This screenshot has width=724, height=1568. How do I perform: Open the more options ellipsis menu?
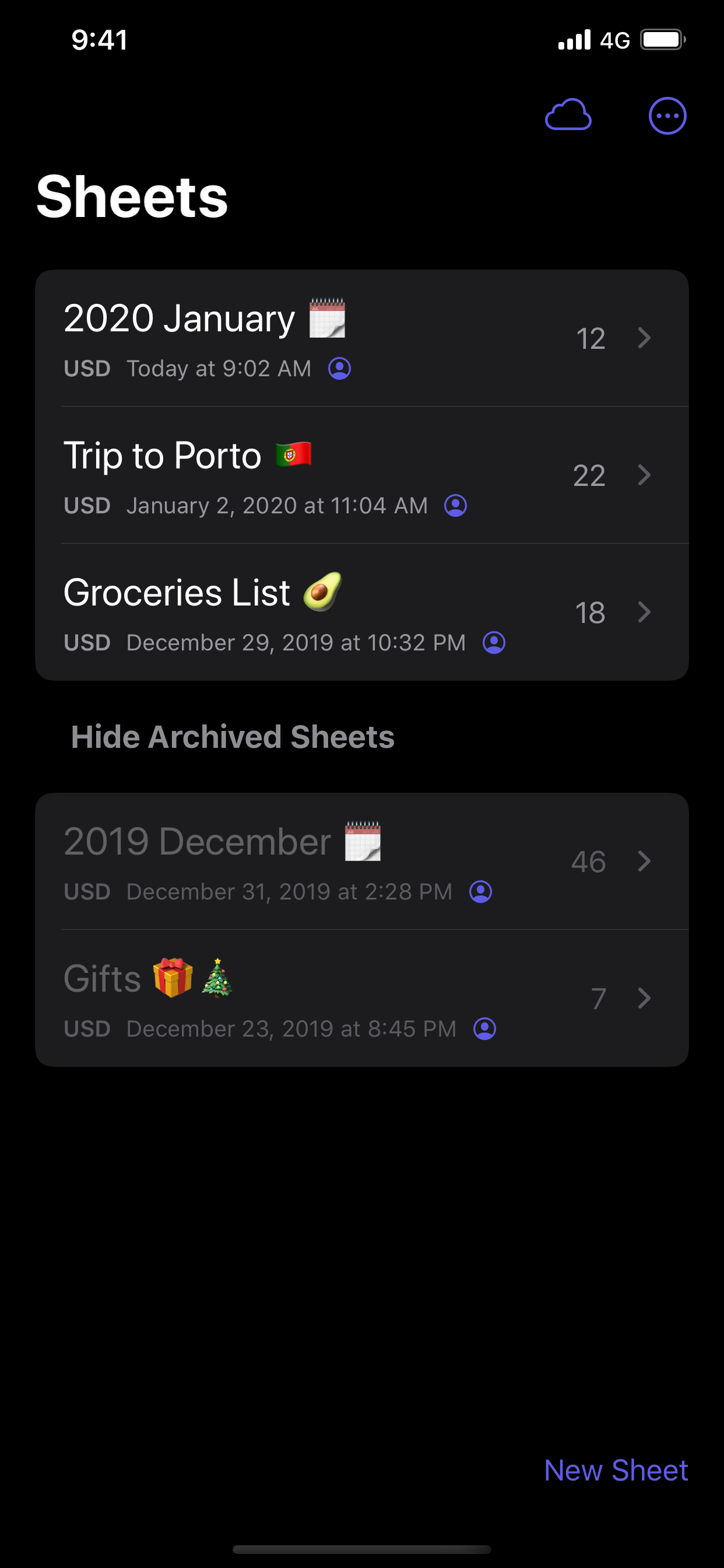667,115
